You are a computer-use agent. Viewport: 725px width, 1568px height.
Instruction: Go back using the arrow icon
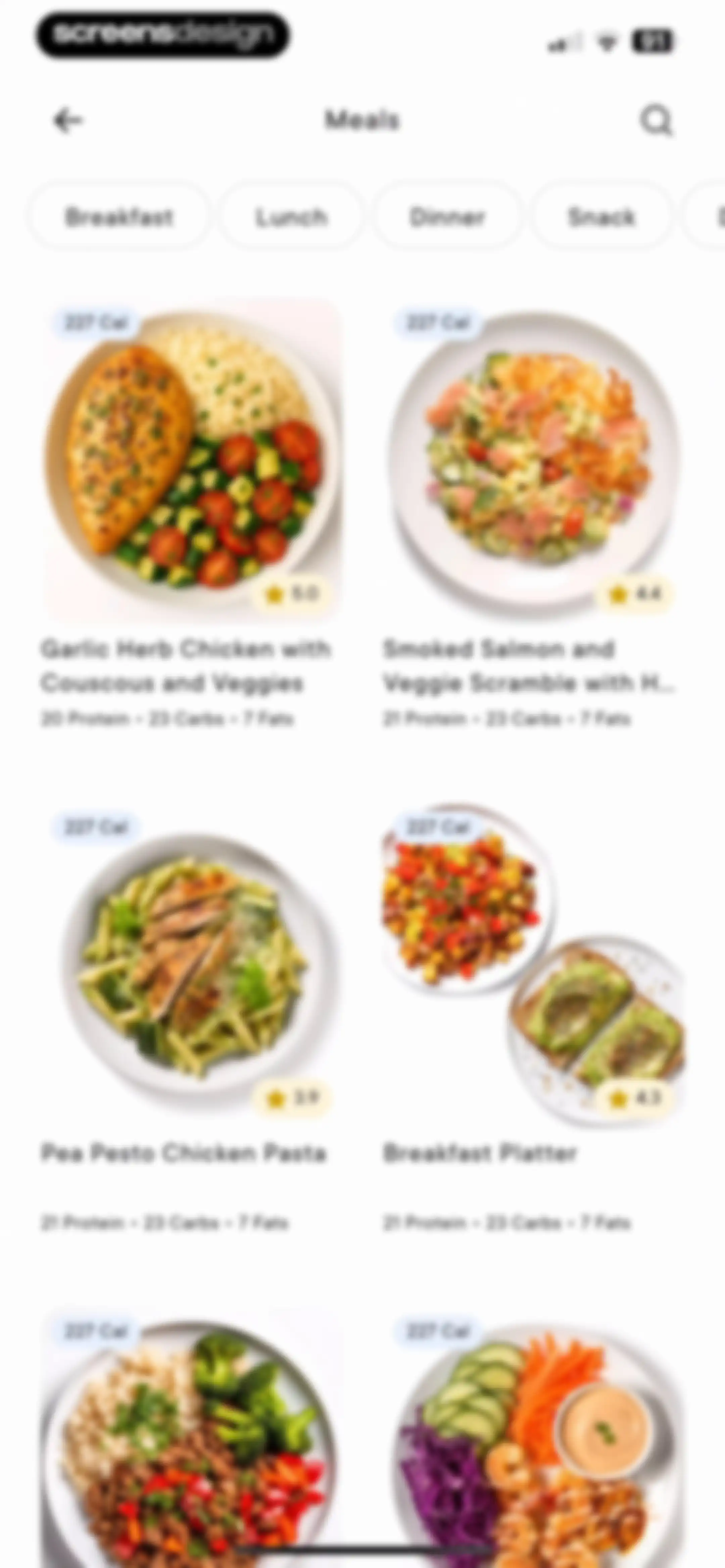pos(67,121)
